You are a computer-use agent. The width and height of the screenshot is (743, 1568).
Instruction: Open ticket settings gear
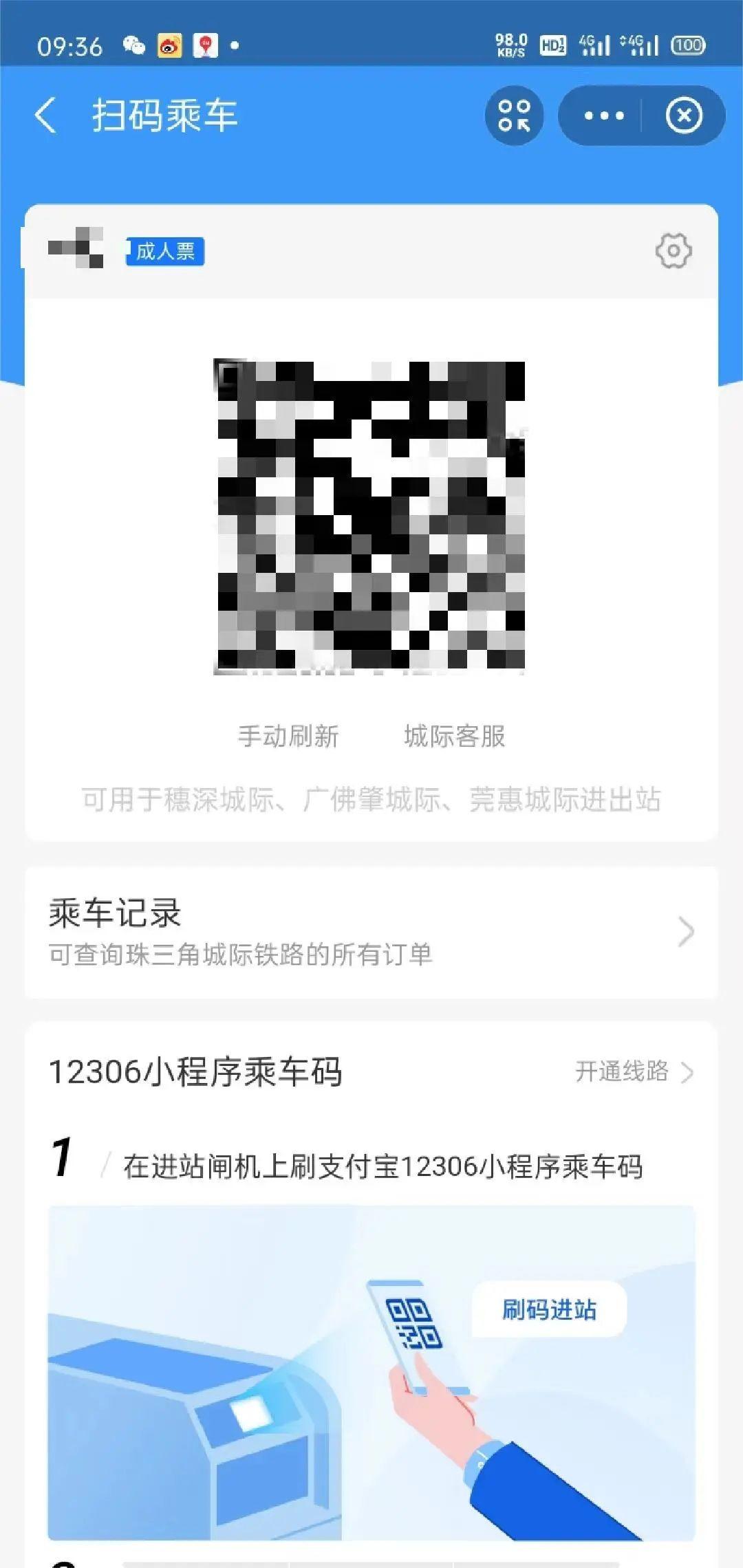(673, 250)
